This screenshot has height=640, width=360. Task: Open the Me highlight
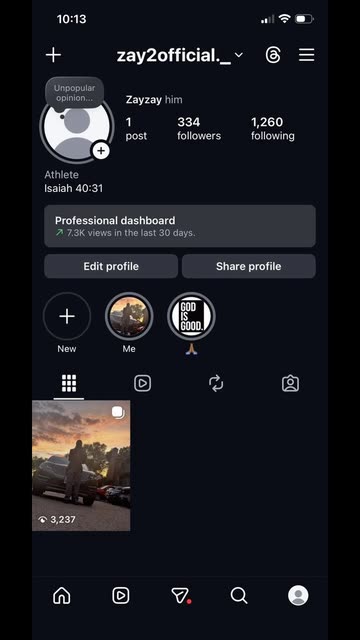(129, 316)
